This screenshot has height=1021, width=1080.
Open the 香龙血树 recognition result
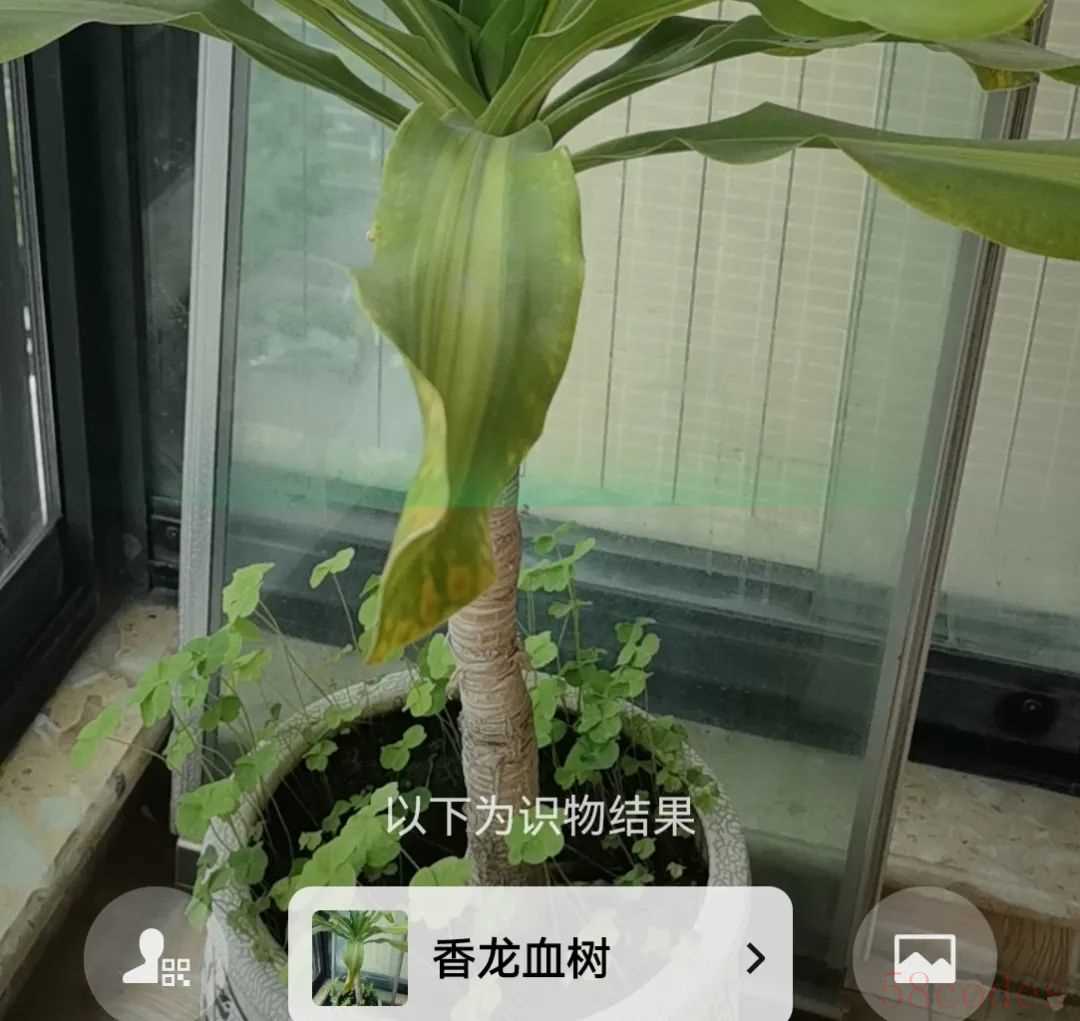[540, 958]
